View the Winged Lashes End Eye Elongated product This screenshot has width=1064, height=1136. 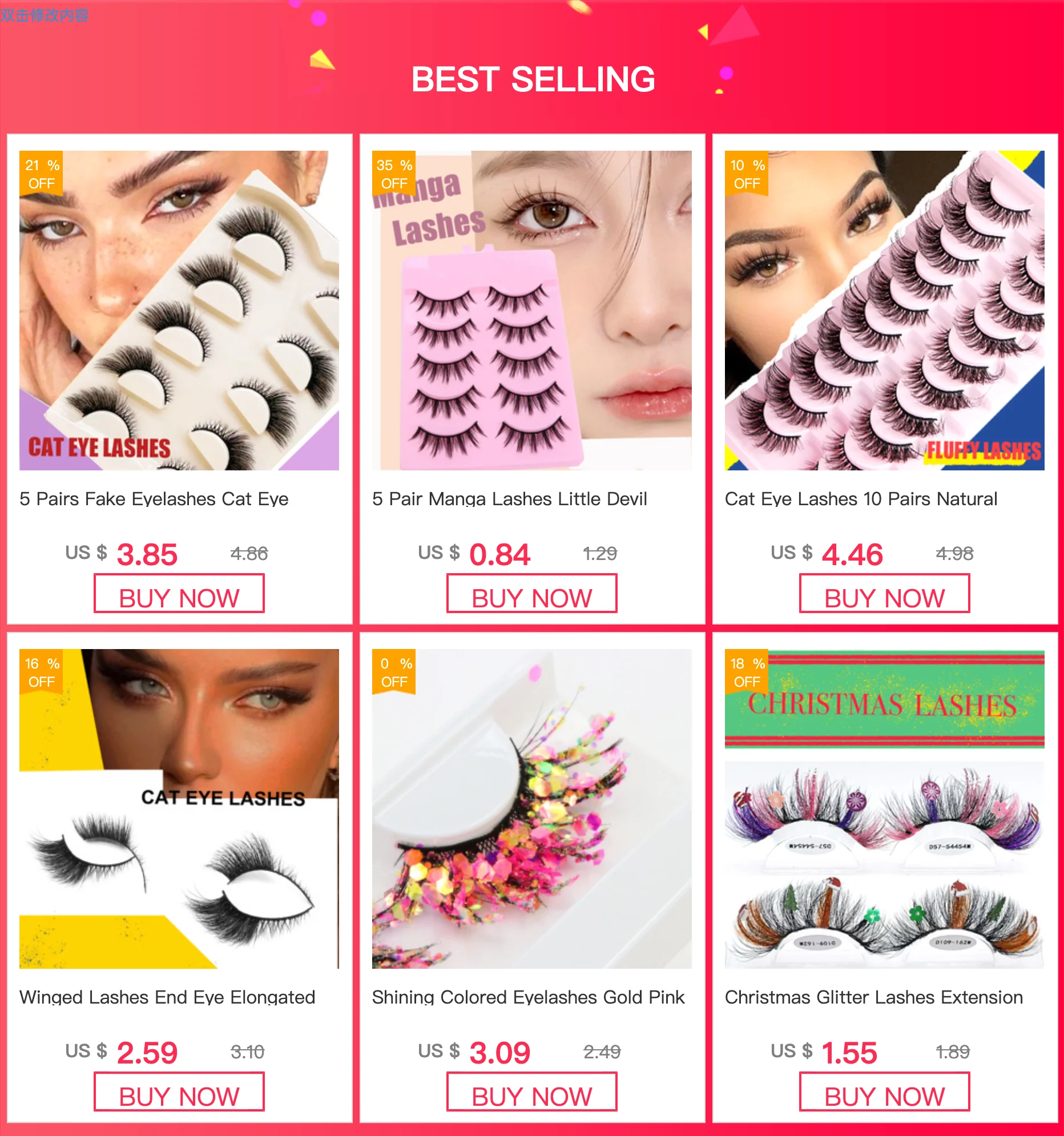point(179,808)
